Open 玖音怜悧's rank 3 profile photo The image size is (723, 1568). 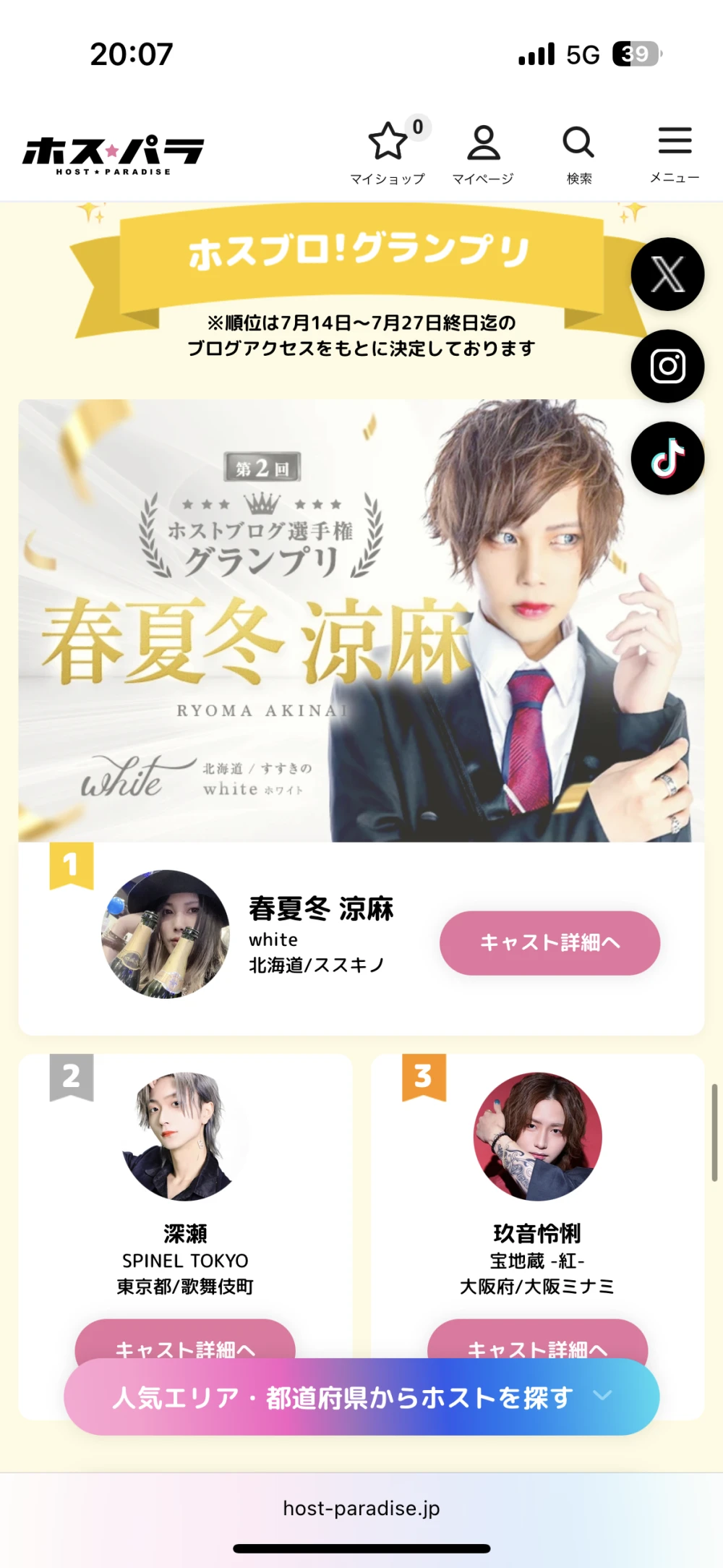[x=537, y=1136]
